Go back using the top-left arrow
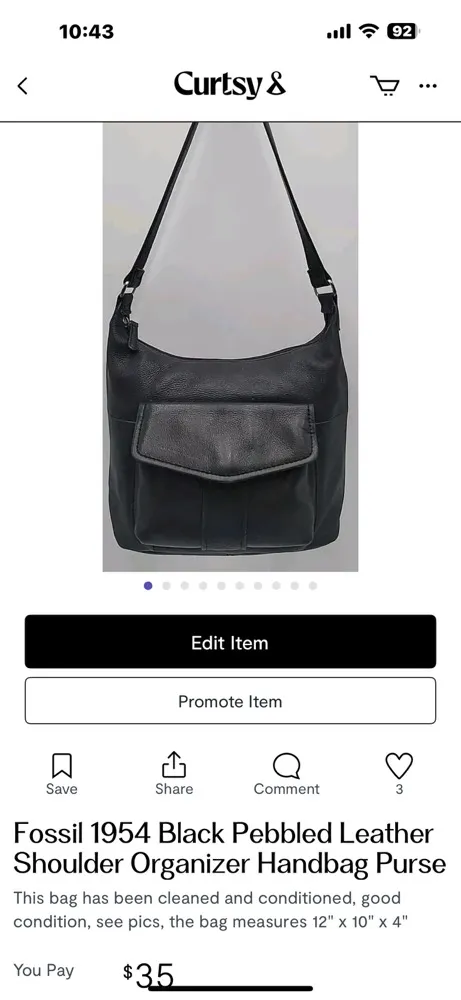The height and width of the screenshot is (1000, 461). pyautogui.click(x=22, y=85)
